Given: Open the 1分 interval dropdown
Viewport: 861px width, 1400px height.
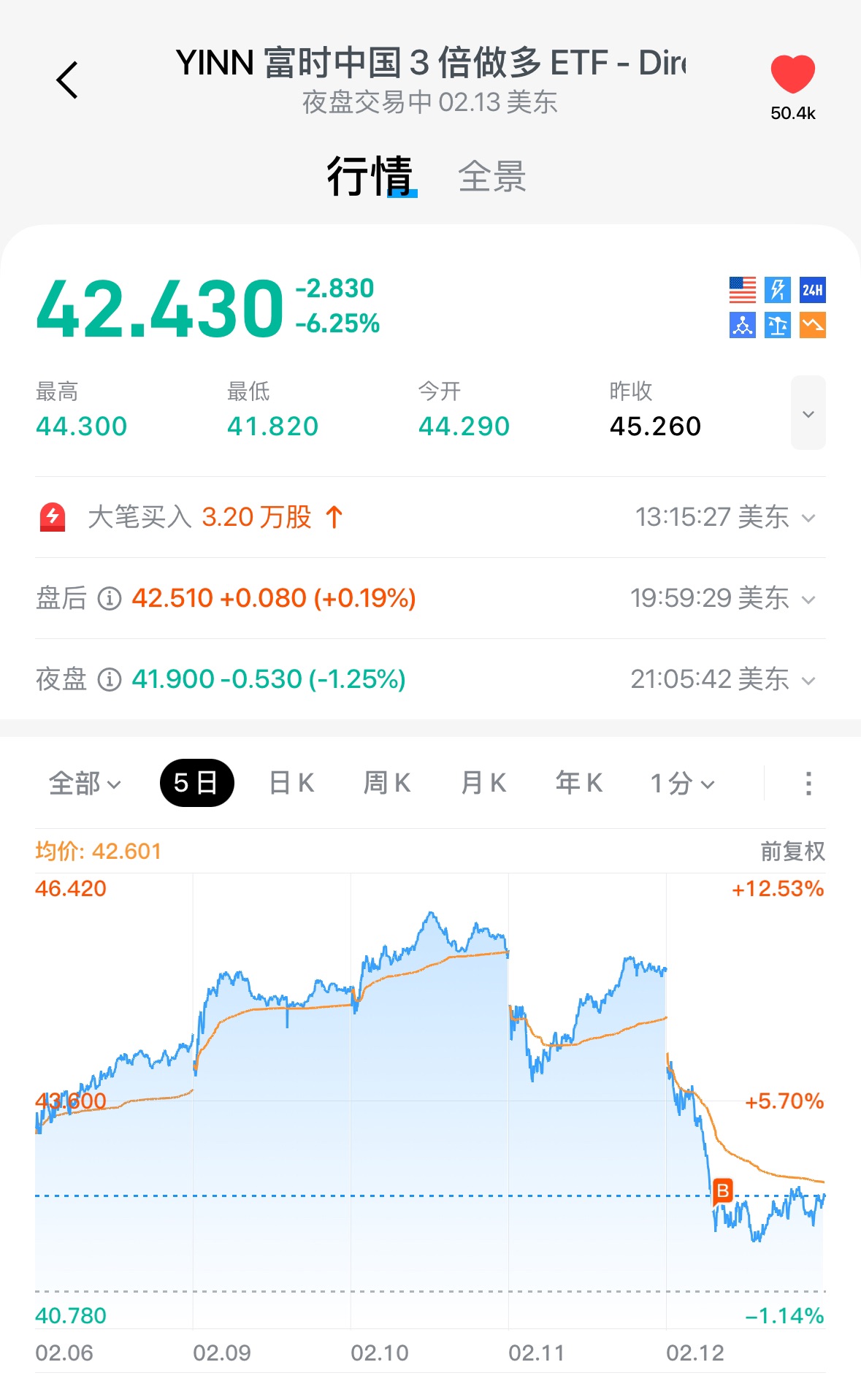Looking at the screenshot, I should (x=682, y=784).
